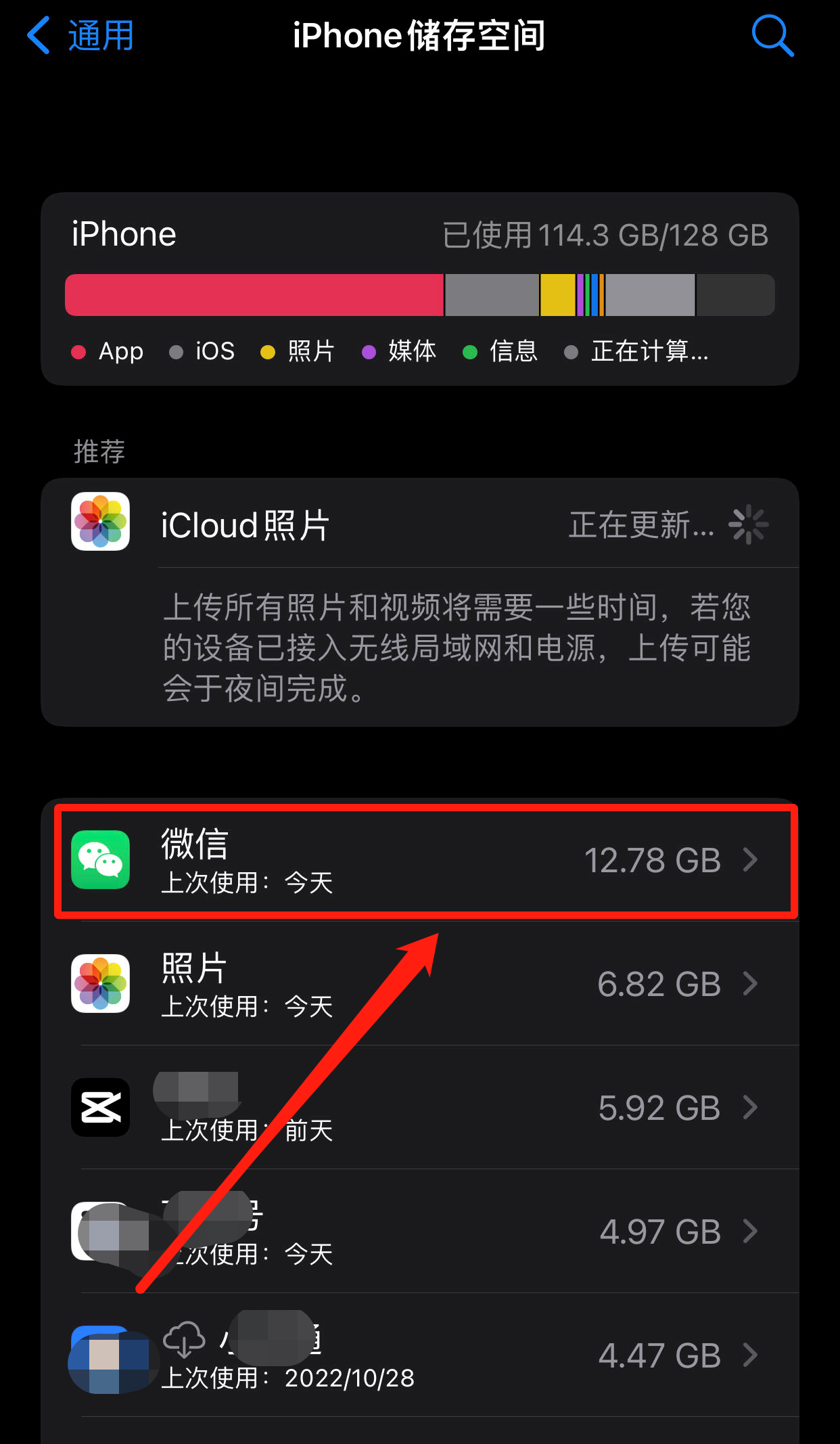Go back to 通用 menu

pos(78,35)
